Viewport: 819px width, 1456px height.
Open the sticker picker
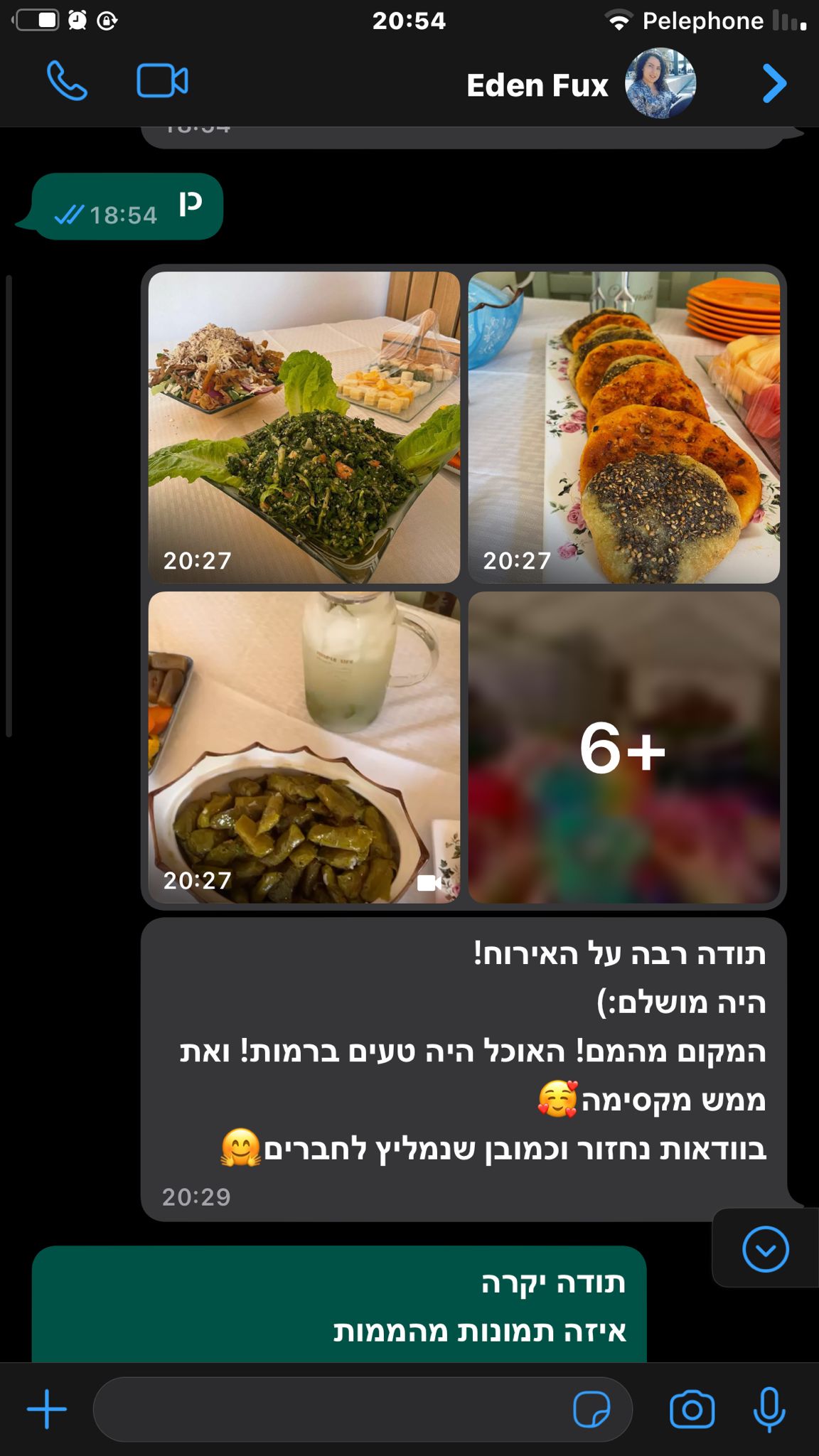(591, 1409)
